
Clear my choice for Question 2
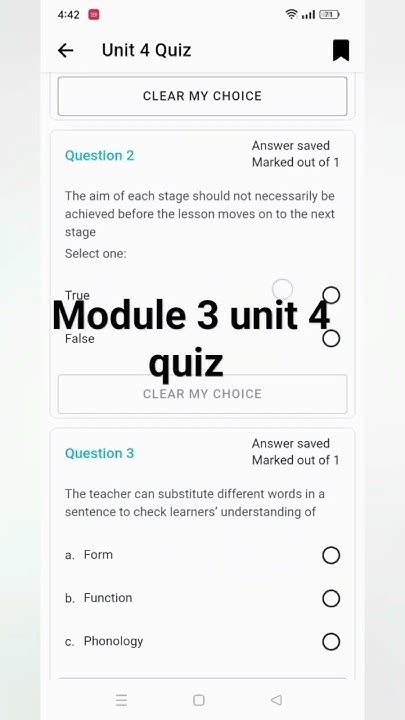[x=202, y=394]
